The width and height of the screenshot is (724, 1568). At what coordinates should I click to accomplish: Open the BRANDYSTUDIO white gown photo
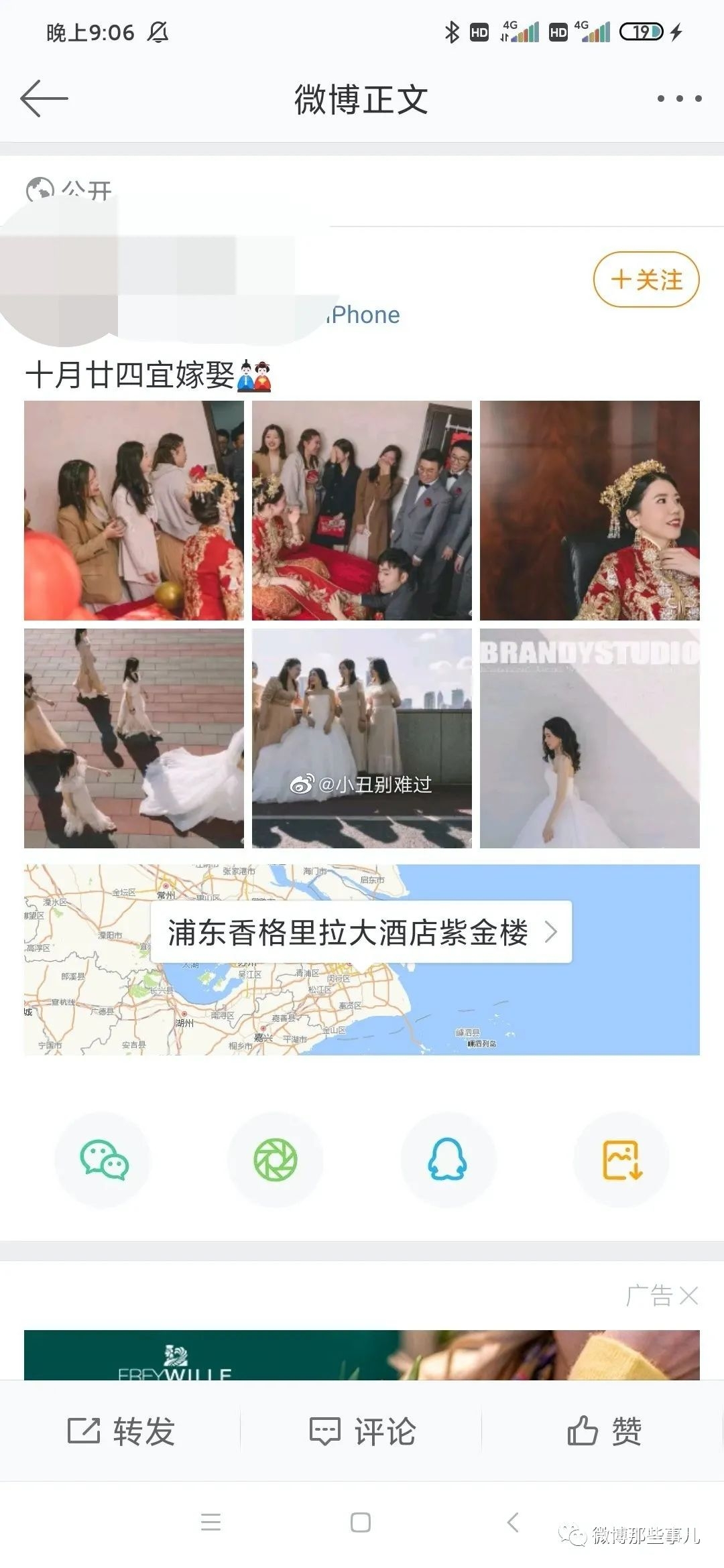[x=589, y=738]
